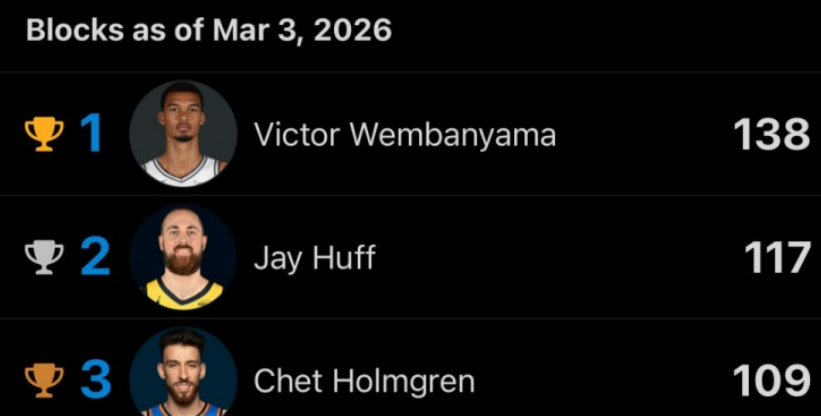Image resolution: width=821 pixels, height=416 pixels.
Task: Open Jay Huff's player row
Action: click(314, 258)
